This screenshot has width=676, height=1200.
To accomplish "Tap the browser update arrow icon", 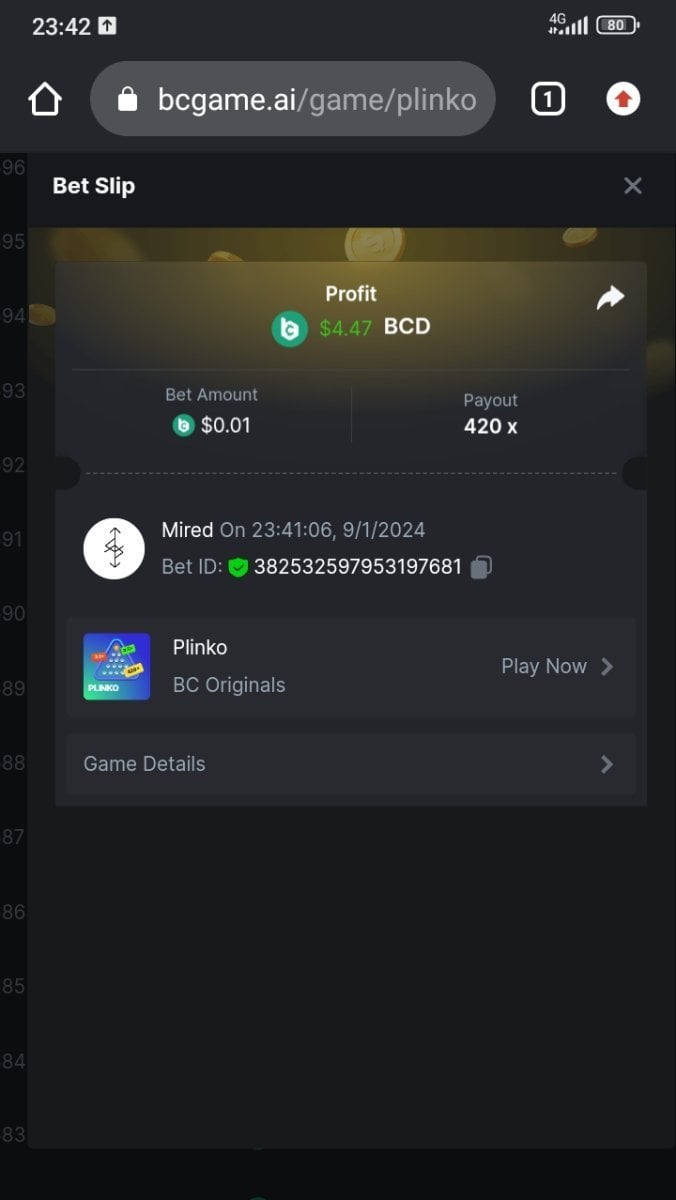I will pyautogui.click(x=623, y=99).
